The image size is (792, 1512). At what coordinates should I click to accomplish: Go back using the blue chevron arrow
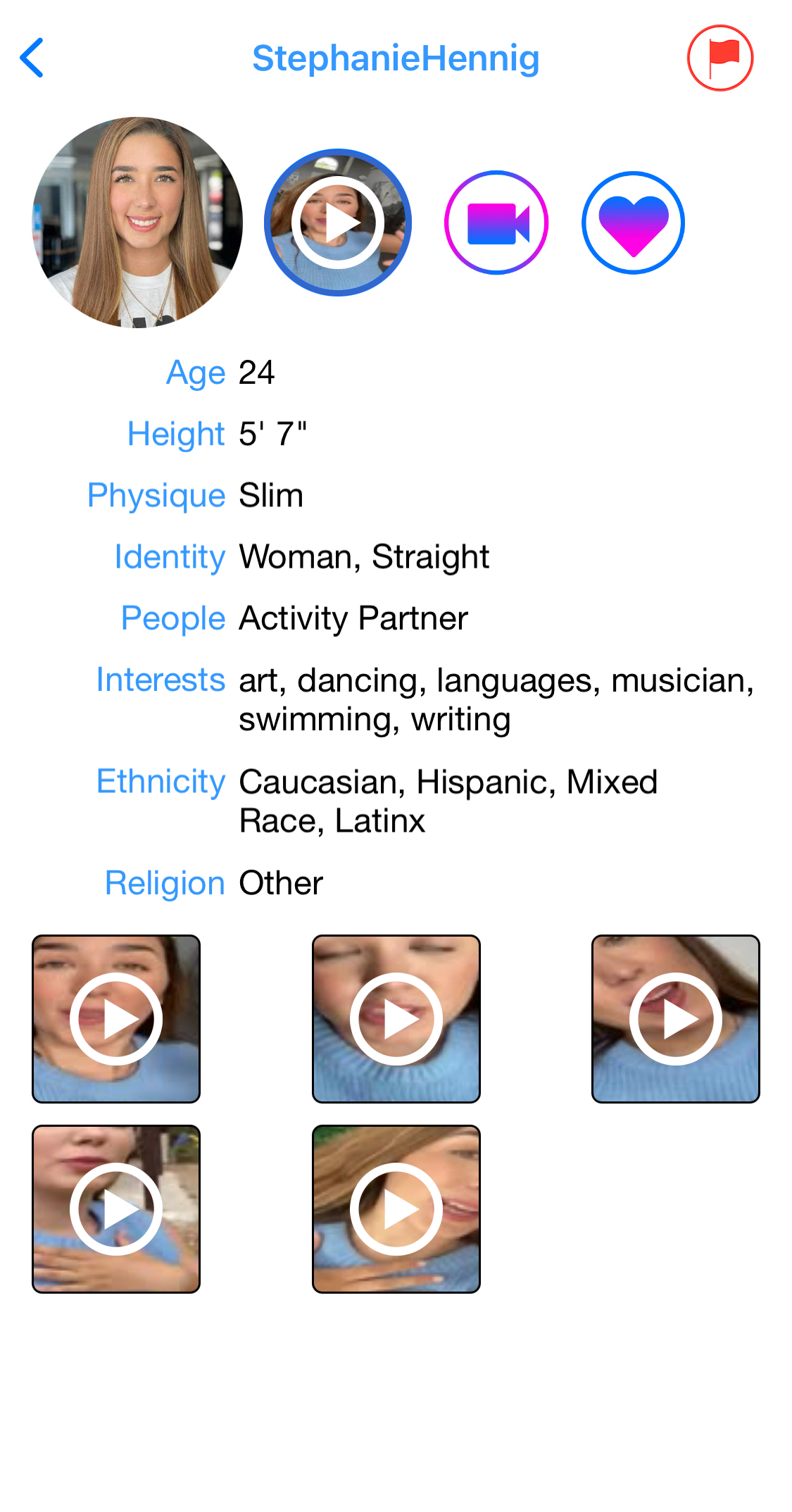click(32, 58)
